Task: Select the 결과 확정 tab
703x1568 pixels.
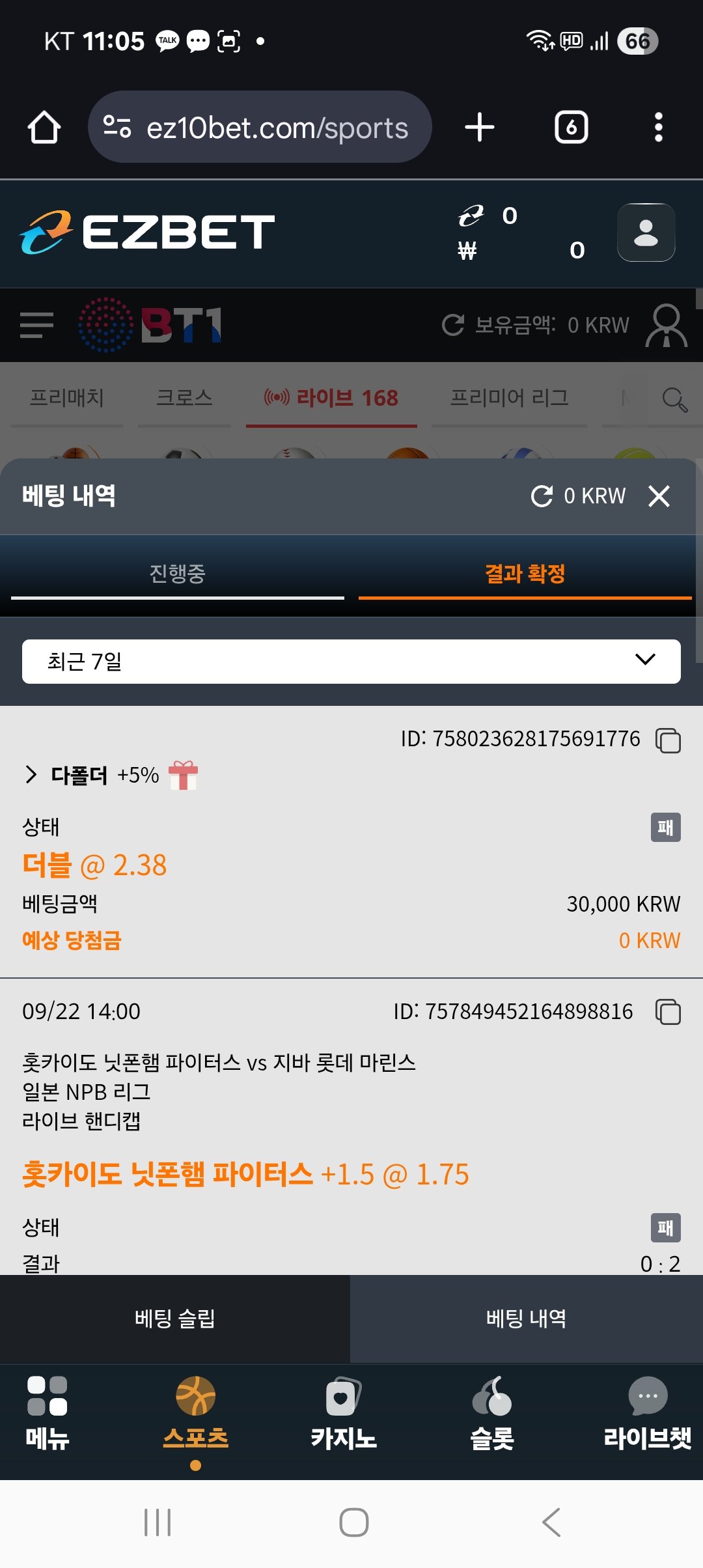Action: (x=525, y=574)
